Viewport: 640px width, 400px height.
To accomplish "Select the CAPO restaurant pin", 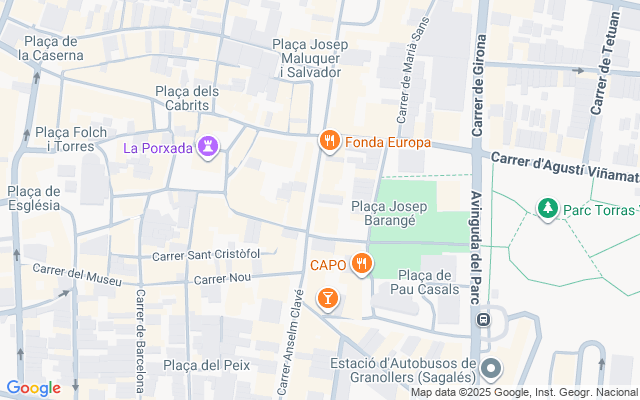I will (x=362, y=264).
